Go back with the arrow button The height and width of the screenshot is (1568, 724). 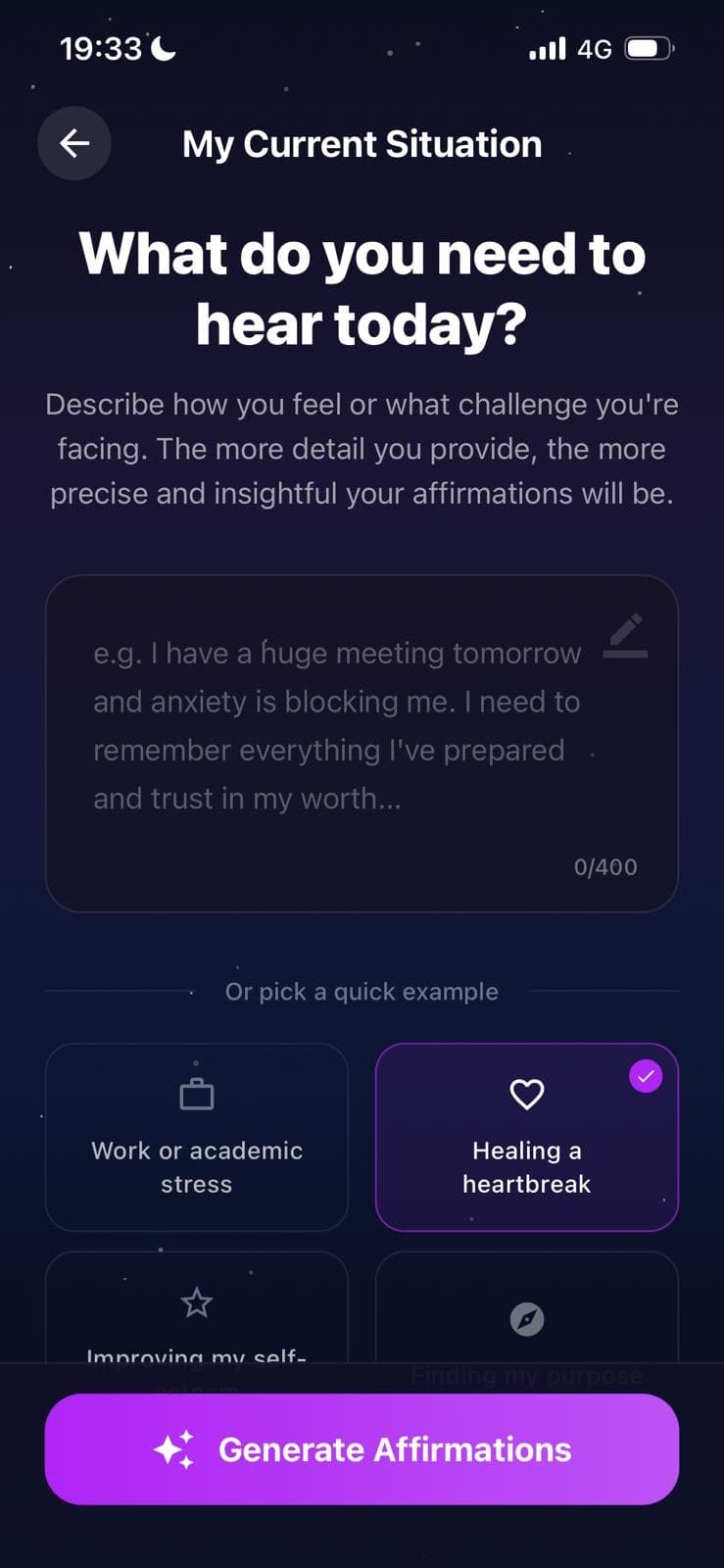pyautogui.click(x=74, y=143)
